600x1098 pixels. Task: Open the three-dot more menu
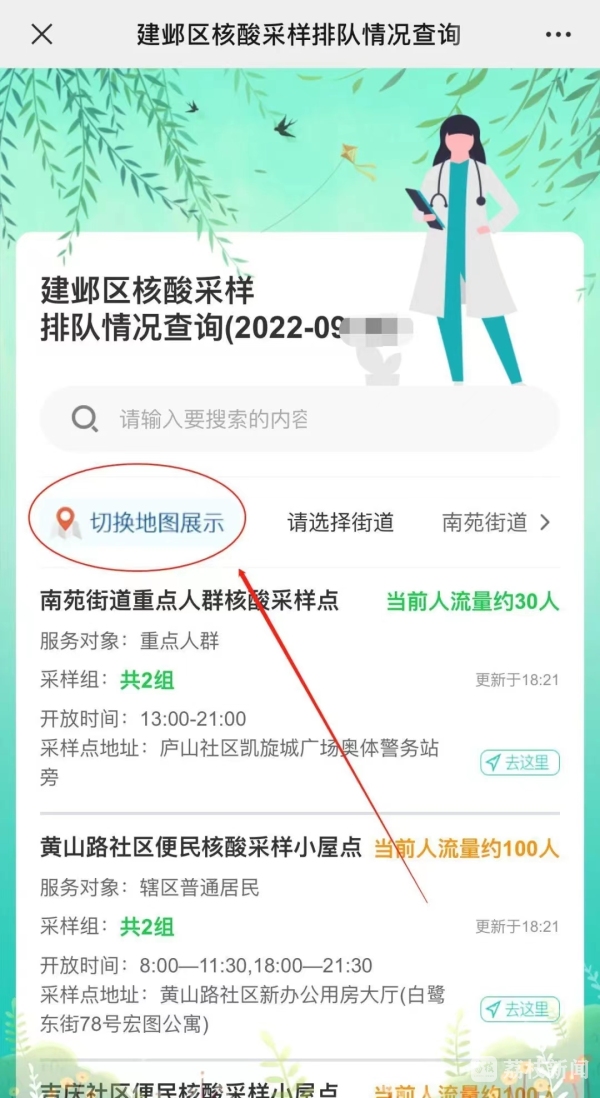tap(558, 34)
